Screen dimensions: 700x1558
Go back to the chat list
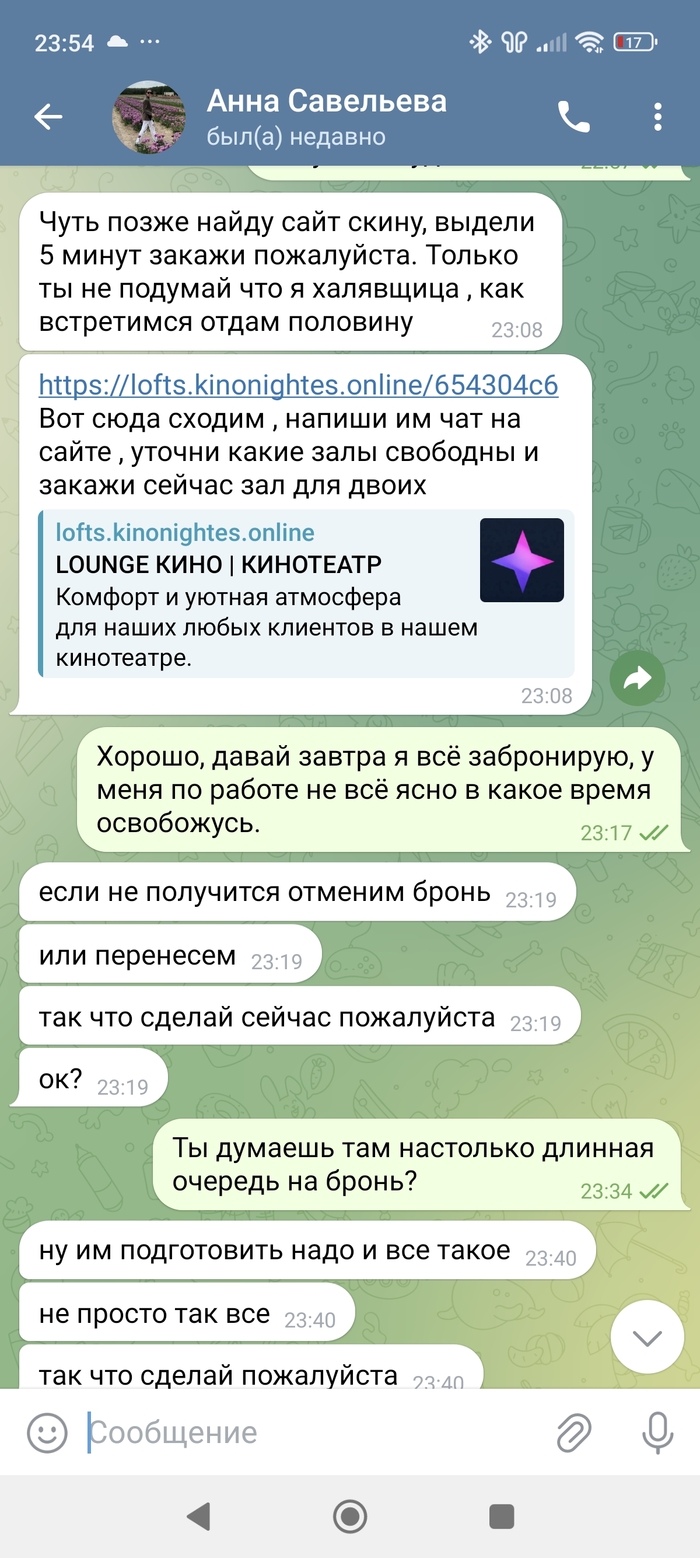(48, 117)
